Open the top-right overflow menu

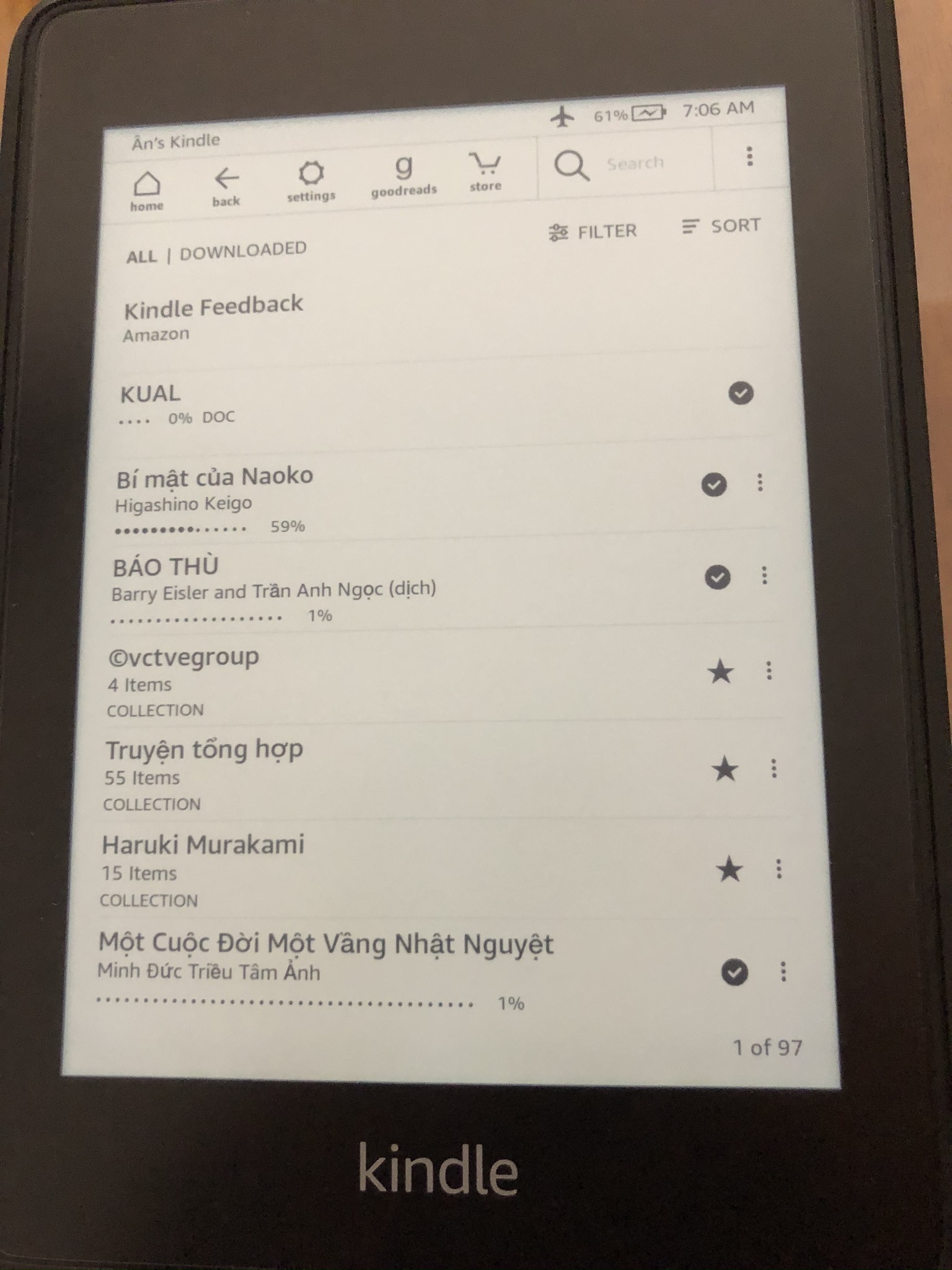[749, 156]
